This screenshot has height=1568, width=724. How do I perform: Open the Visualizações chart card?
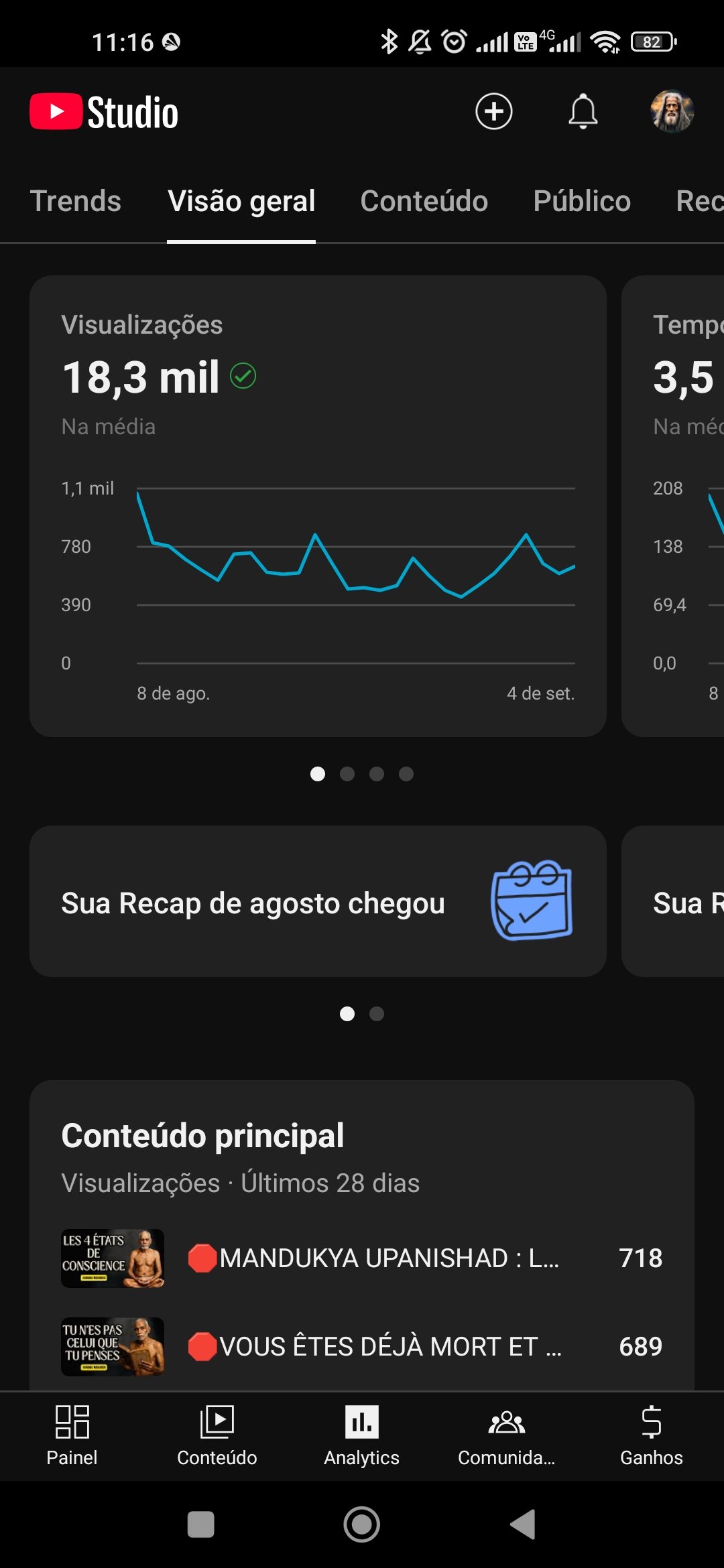(318, 506)
